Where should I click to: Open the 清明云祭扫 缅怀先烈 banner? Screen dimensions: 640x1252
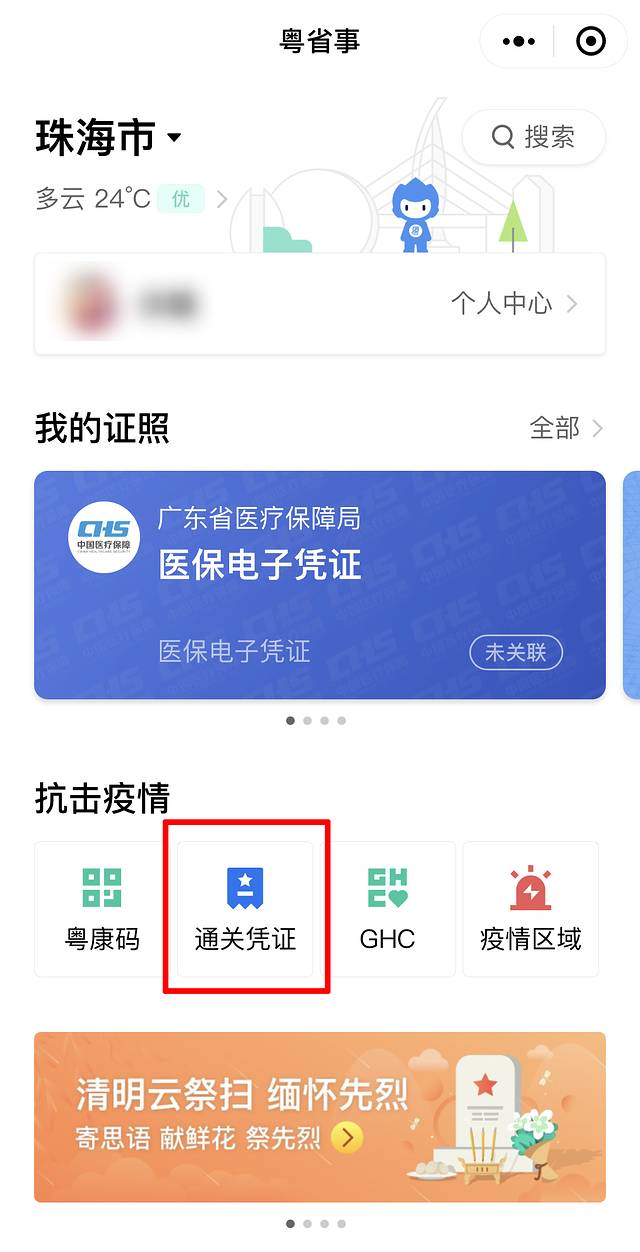320,1116
